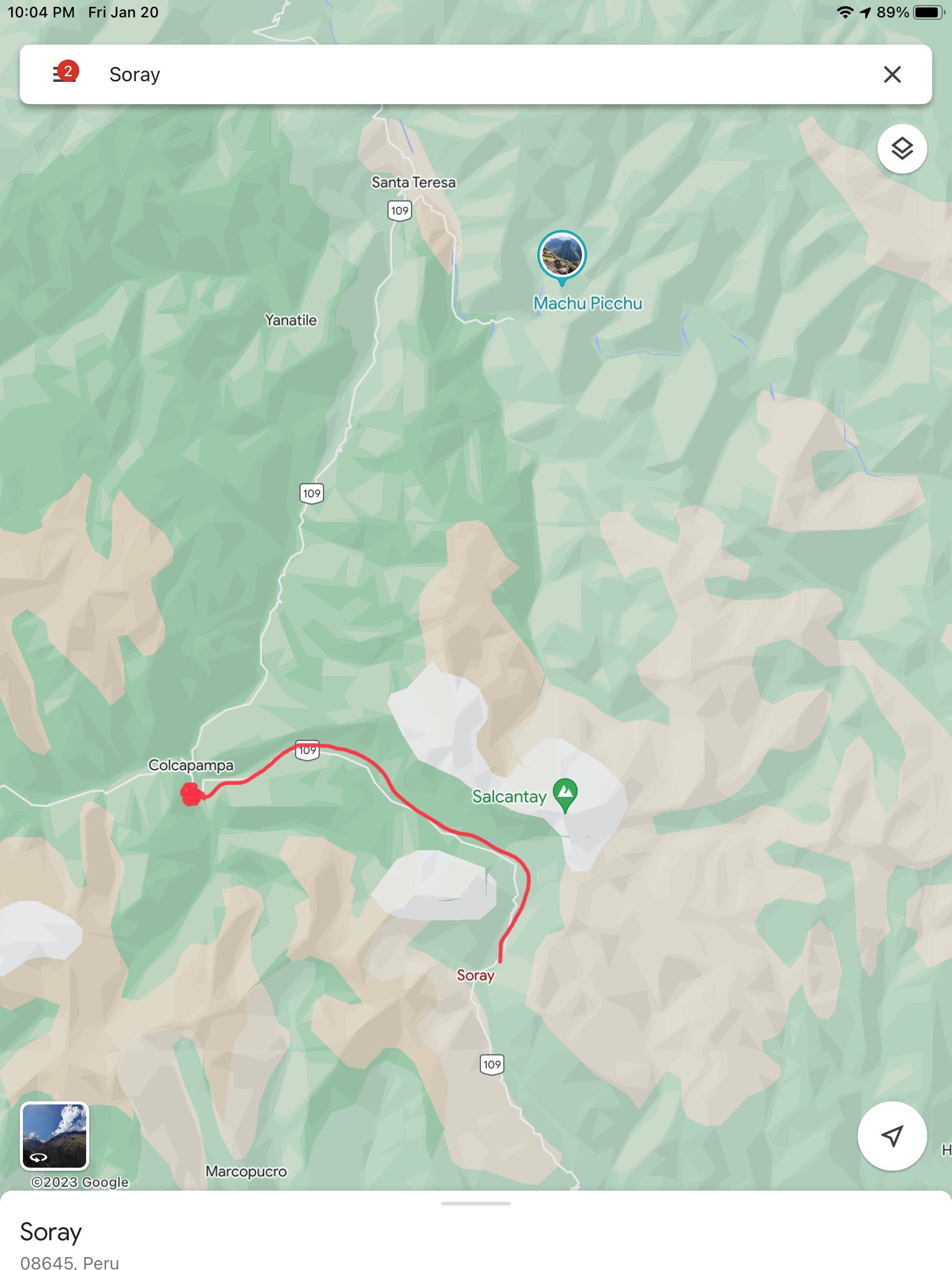952x1270 pixels.
Task: Select the Machu Picchu map pin
Action: 562,255
